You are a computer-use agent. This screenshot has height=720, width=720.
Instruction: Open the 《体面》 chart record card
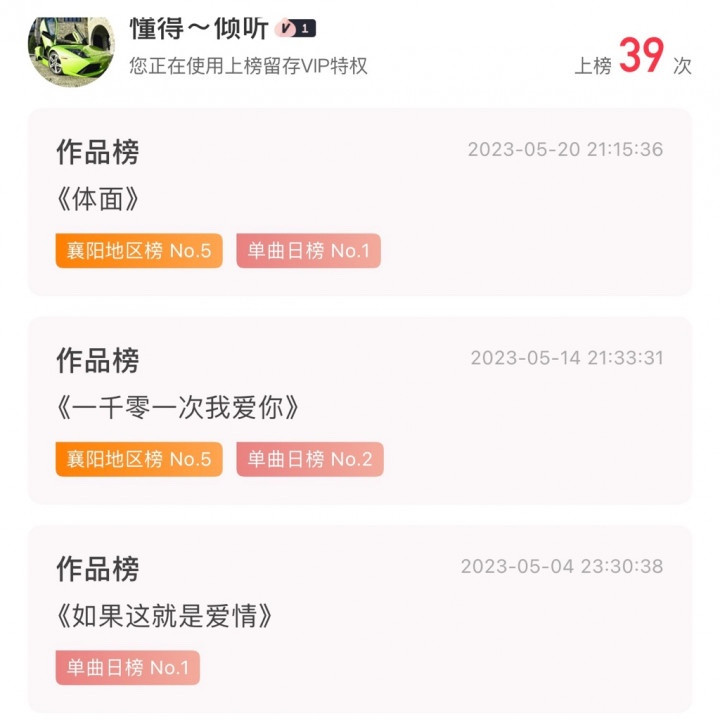(360, 202)
